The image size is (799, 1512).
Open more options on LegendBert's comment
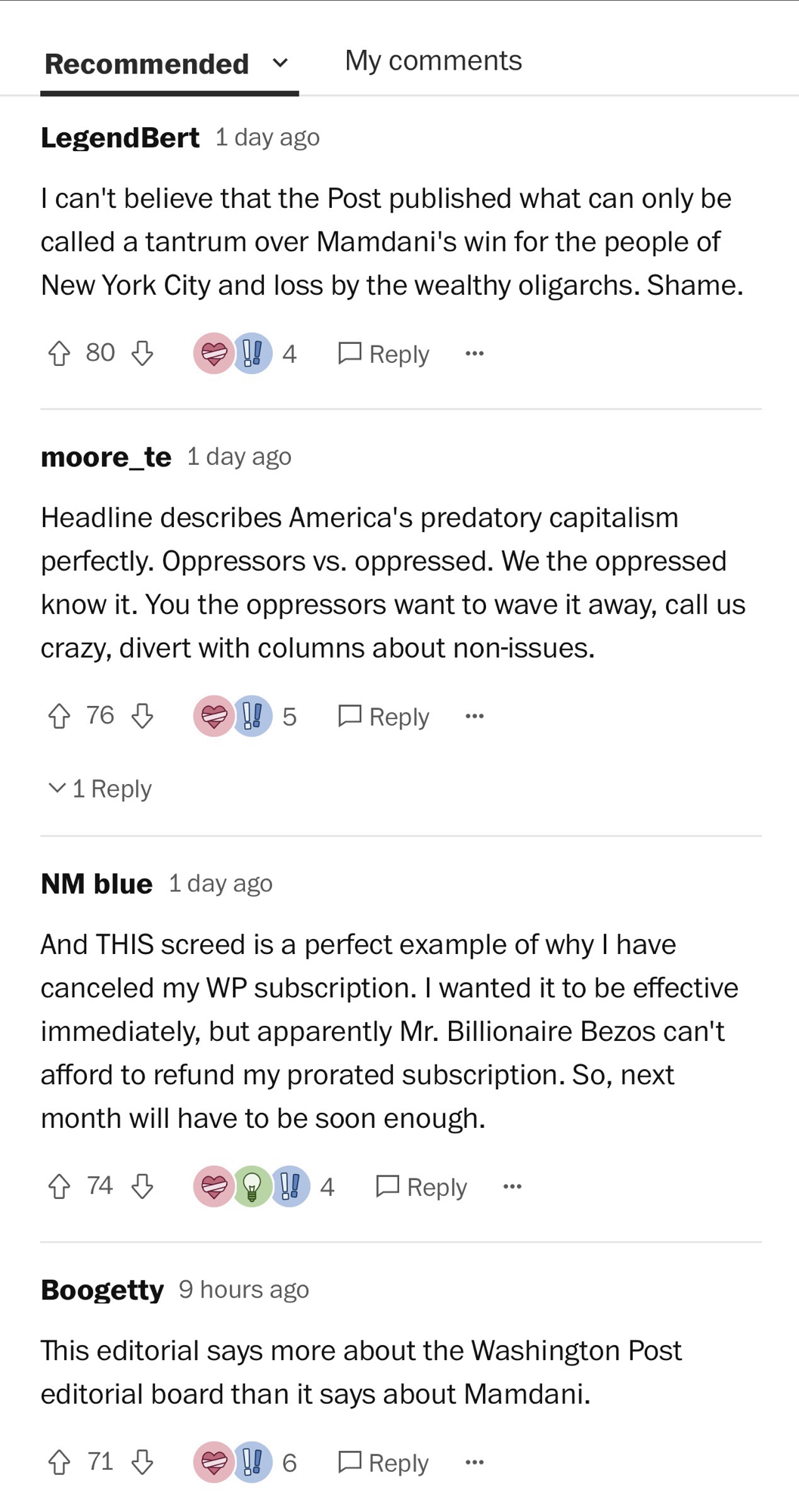[x=475, y=354]
